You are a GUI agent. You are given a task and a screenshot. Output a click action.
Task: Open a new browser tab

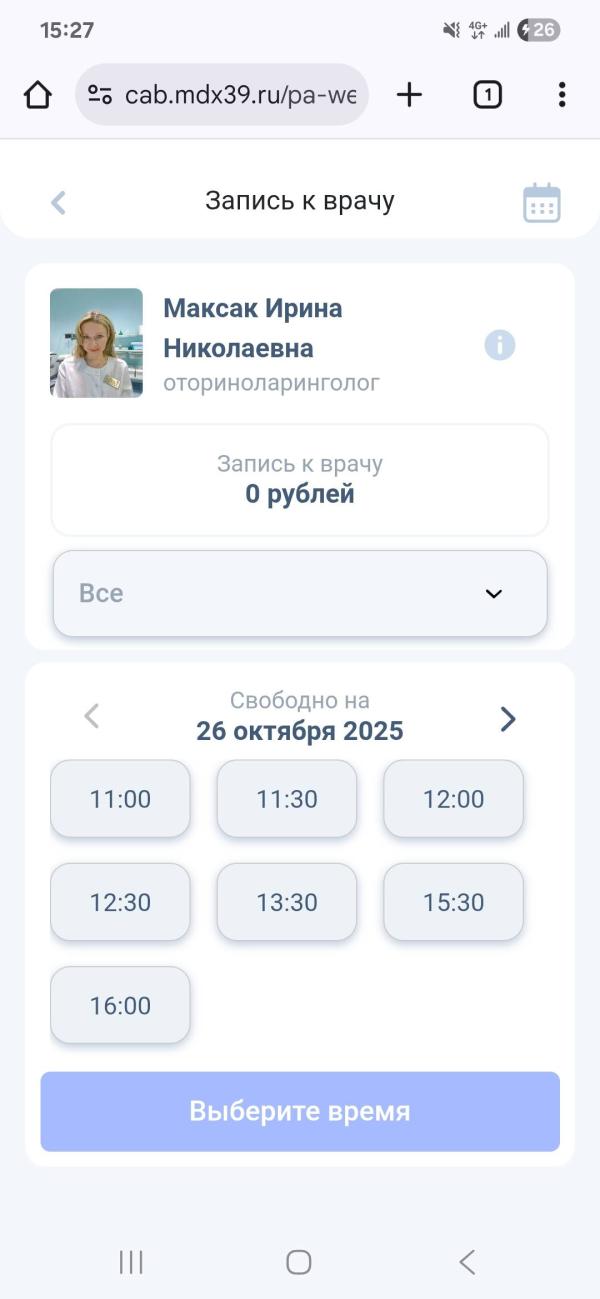coord(409,95)
